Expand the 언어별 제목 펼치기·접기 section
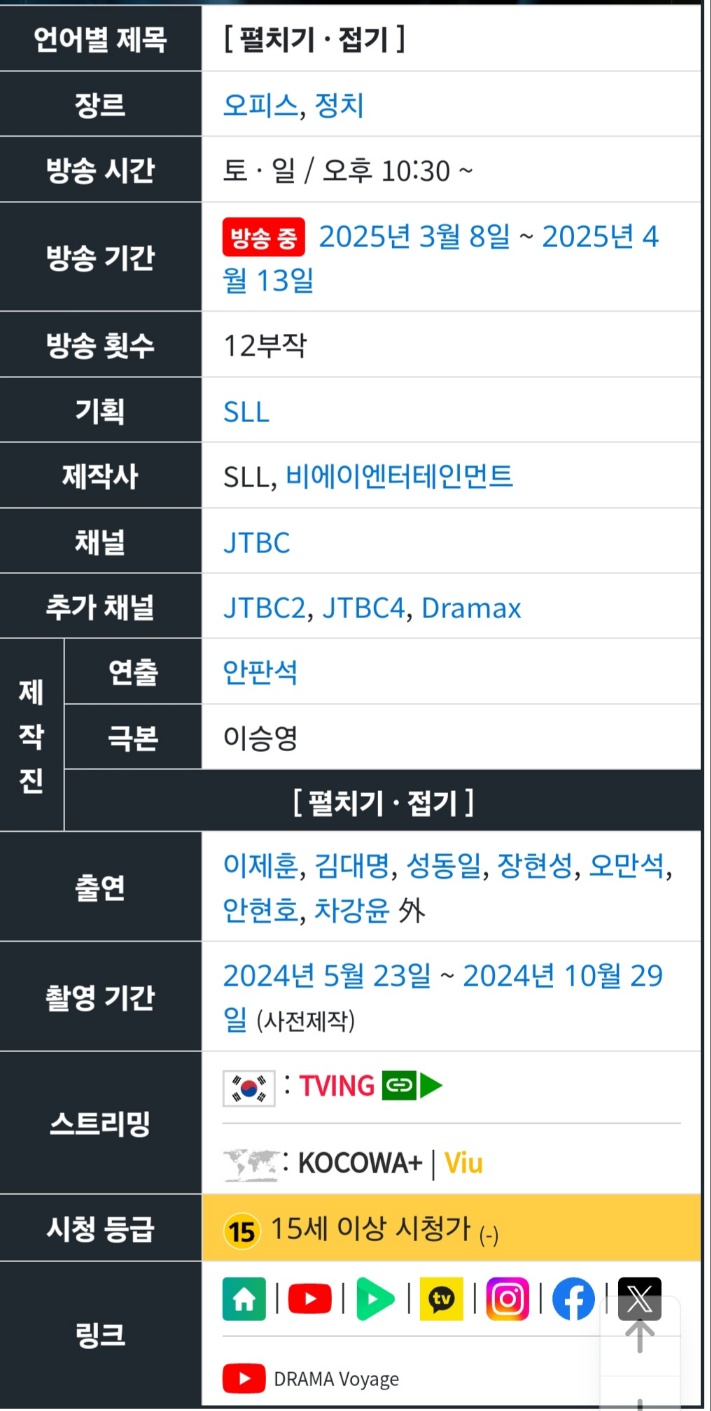The width and height of the screenshot is (711, 1411). pyautogui.click(x=314, y=39)
